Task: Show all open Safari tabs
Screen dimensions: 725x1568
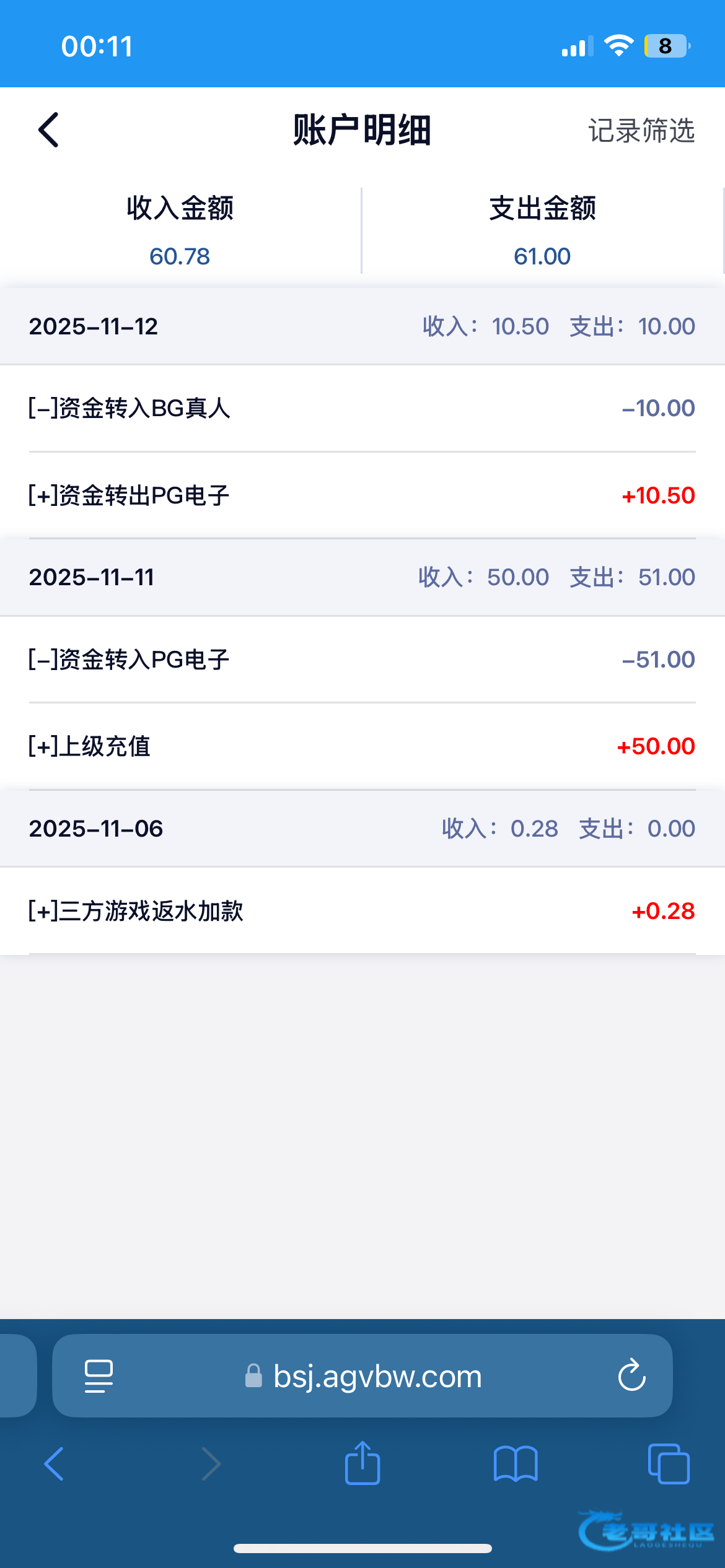Action: click(x=668, y=1464)
